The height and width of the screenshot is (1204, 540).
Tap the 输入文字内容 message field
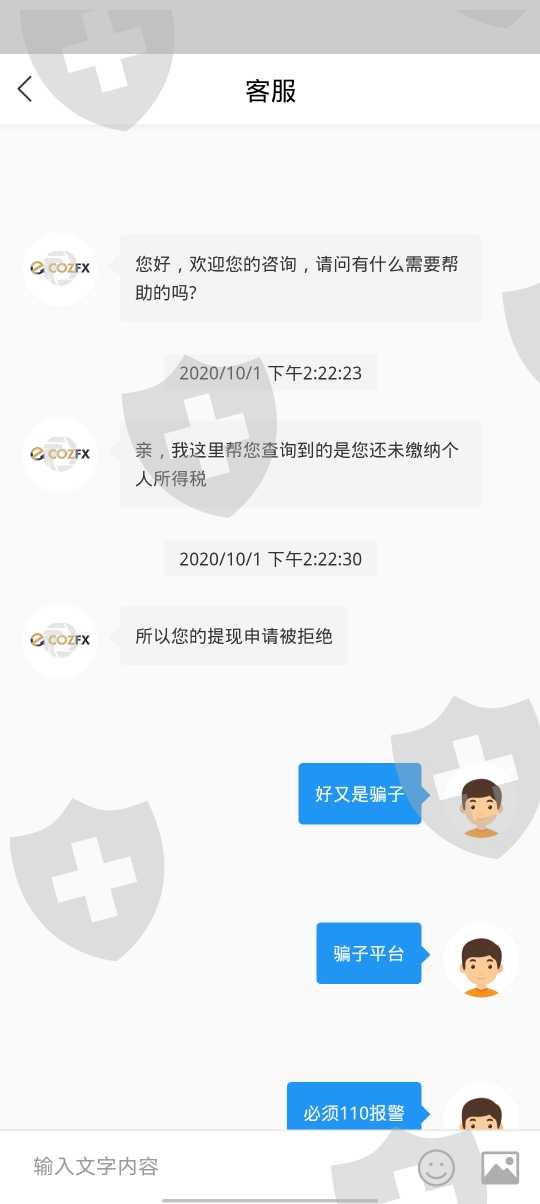[x=215, y=1166]
